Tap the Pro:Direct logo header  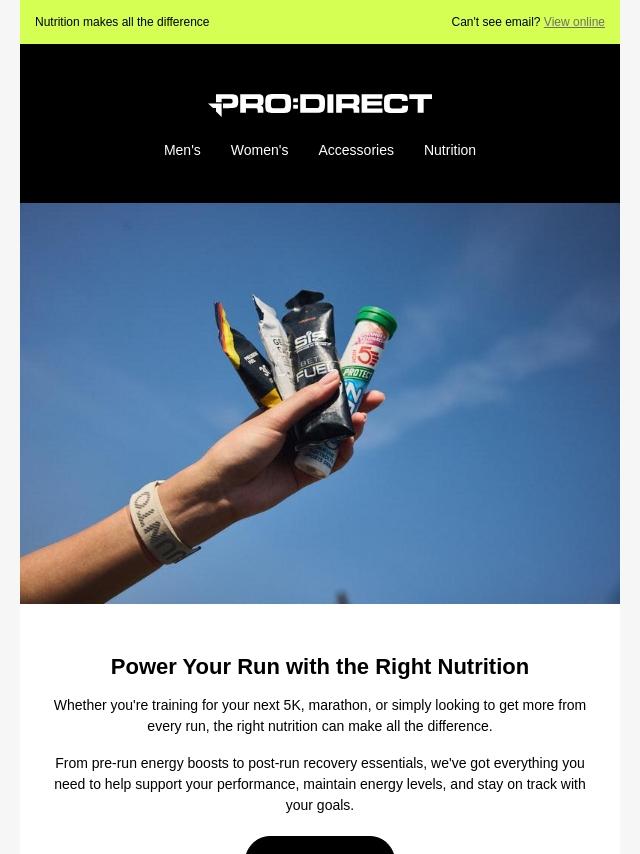coord(320,104)
